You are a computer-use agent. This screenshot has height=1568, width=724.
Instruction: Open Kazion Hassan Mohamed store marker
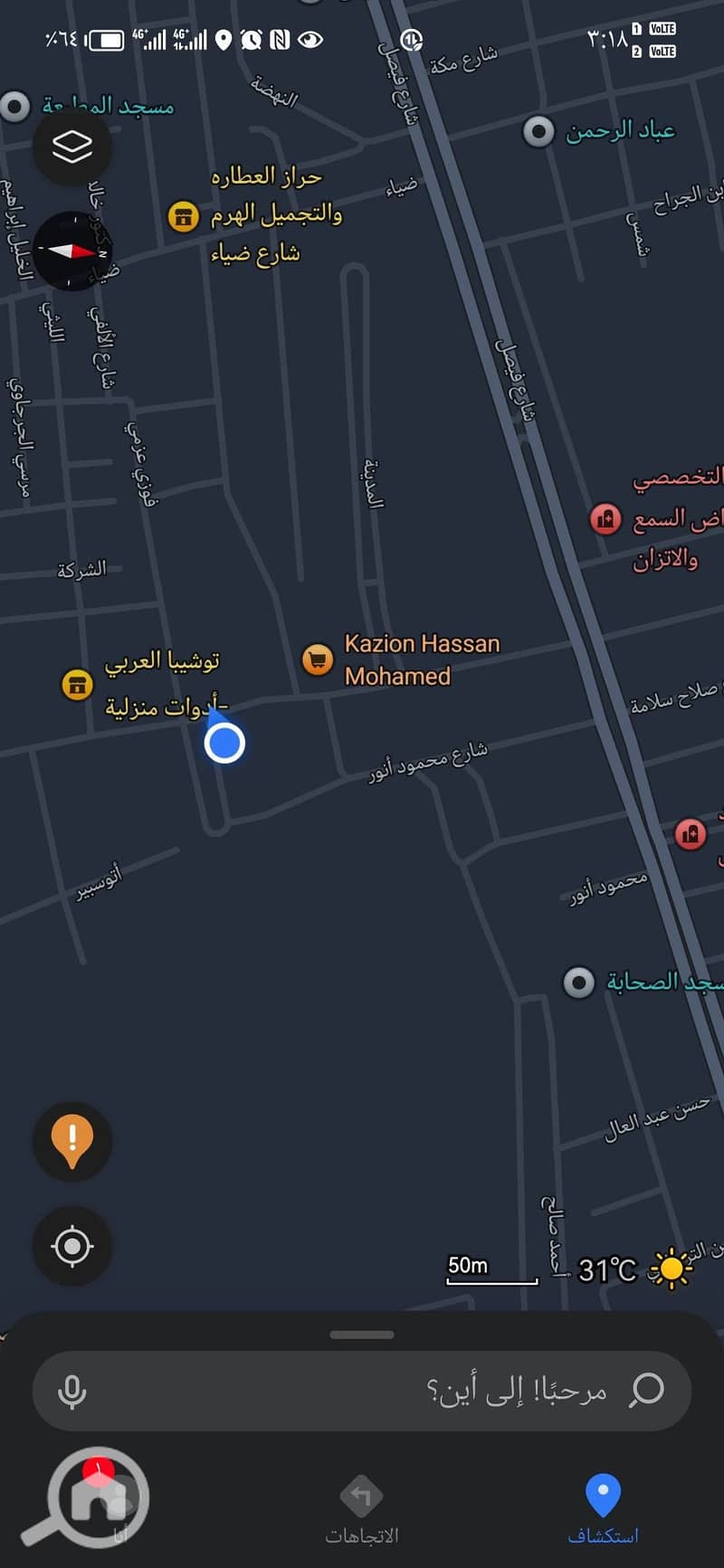[x=317, y=660]
